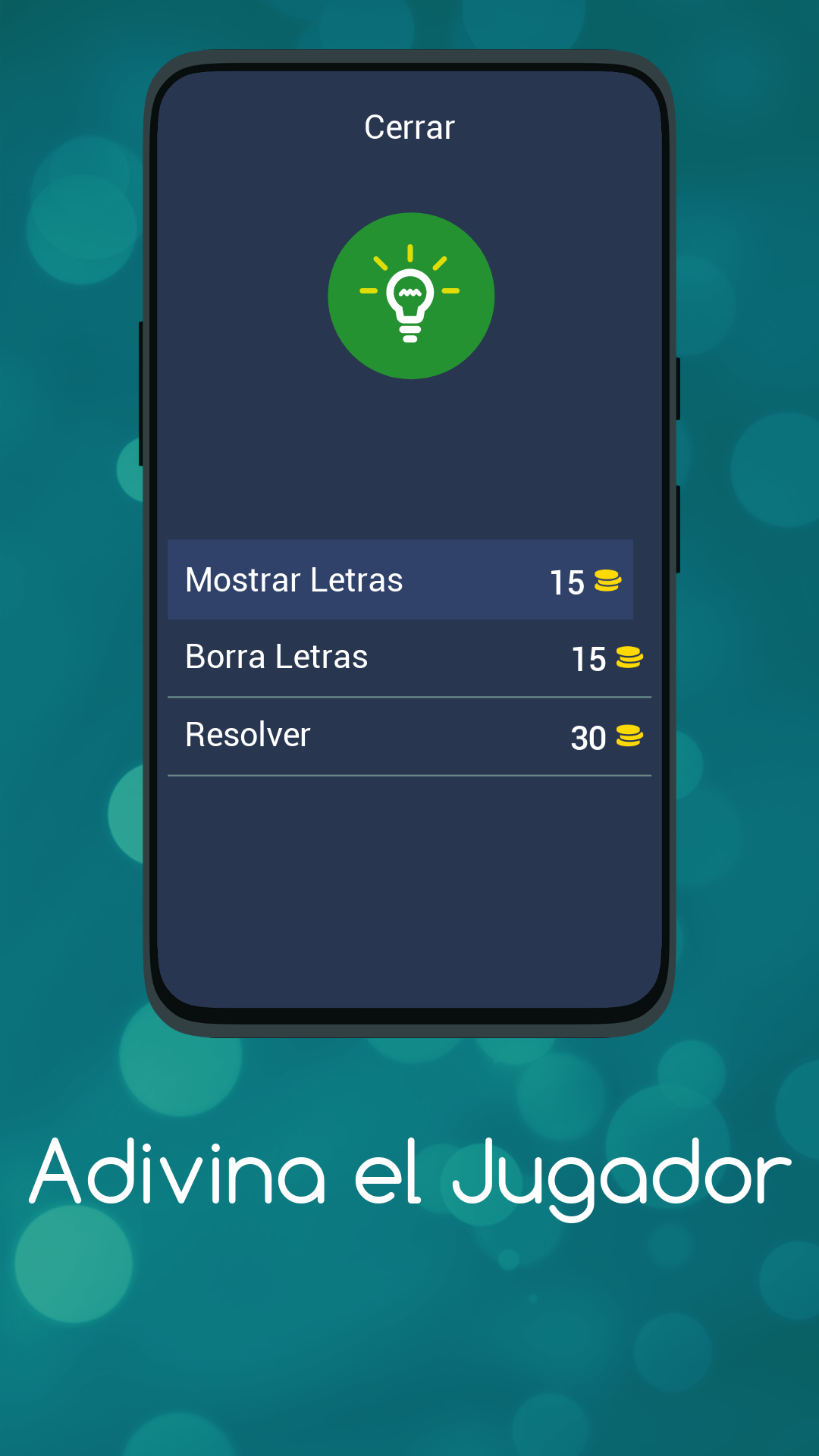
Task: Tap "Cerrar" to close the hints dialog
Action: pos(409,127)
